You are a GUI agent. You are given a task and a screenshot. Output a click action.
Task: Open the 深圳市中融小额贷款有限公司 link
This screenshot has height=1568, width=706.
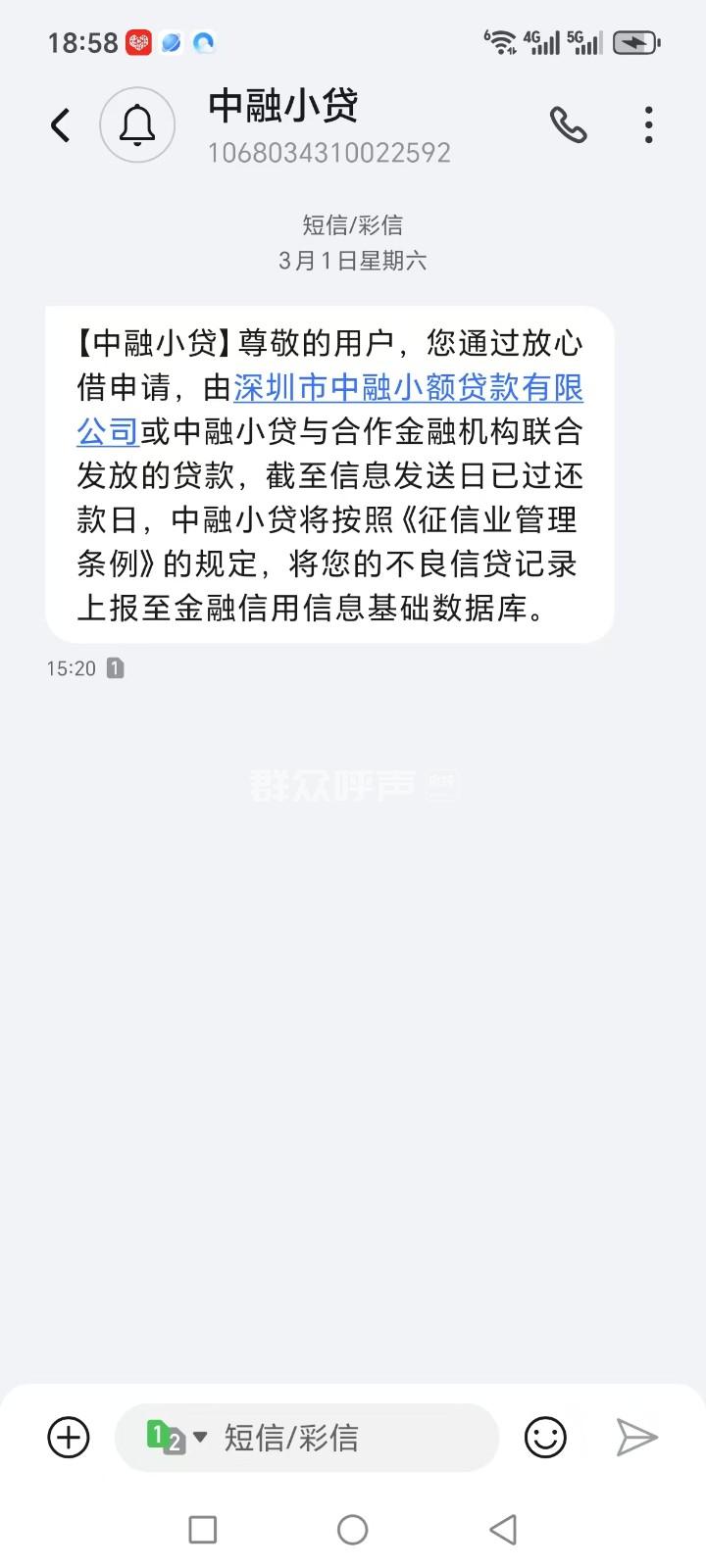(x=408, y=388)
